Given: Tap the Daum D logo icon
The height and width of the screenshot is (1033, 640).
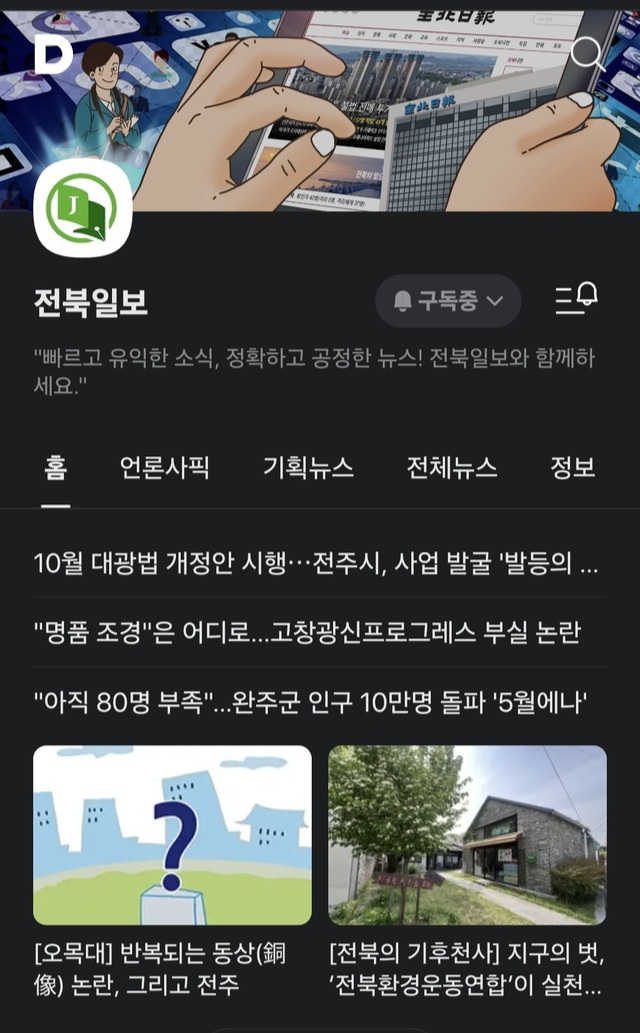Looking at the screenshot, I should 53,53.
